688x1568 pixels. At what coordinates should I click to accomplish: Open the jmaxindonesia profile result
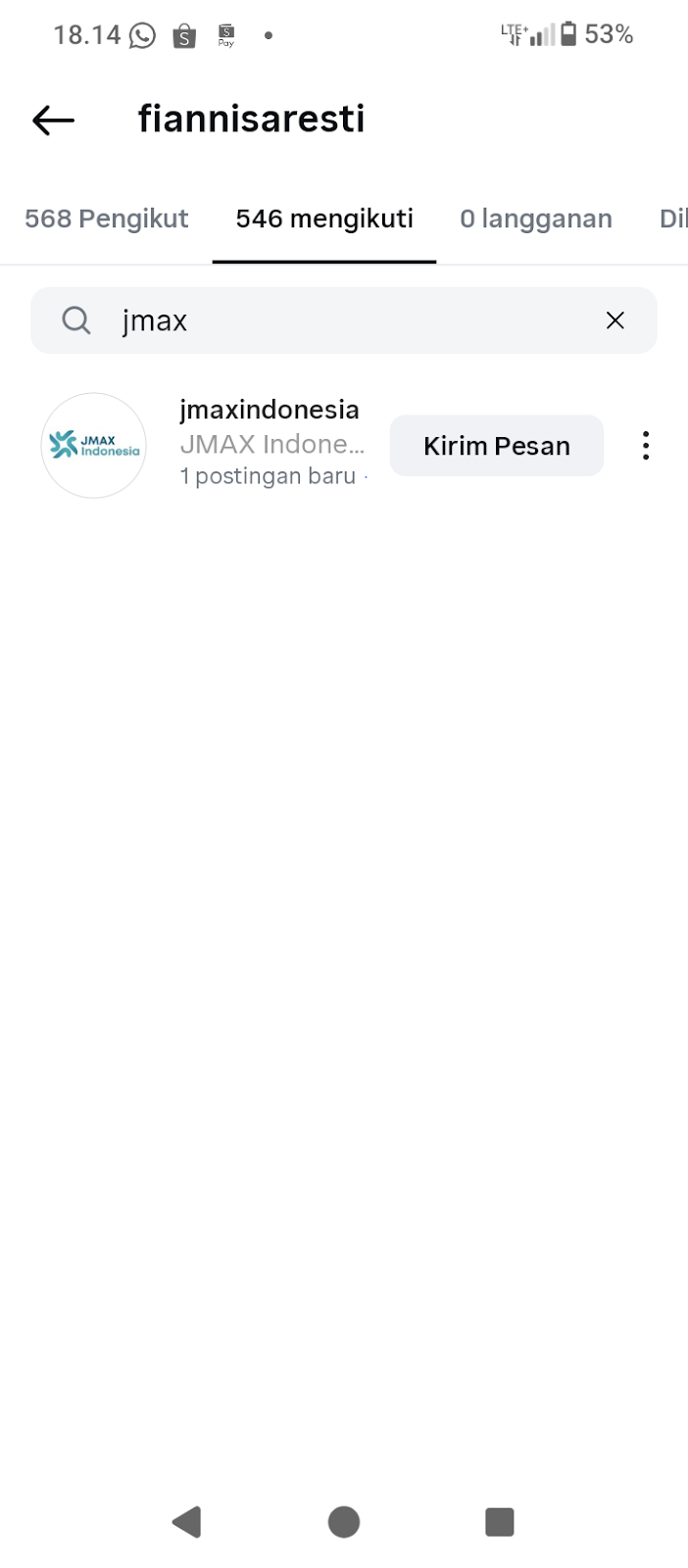click(x=270, y=411)
